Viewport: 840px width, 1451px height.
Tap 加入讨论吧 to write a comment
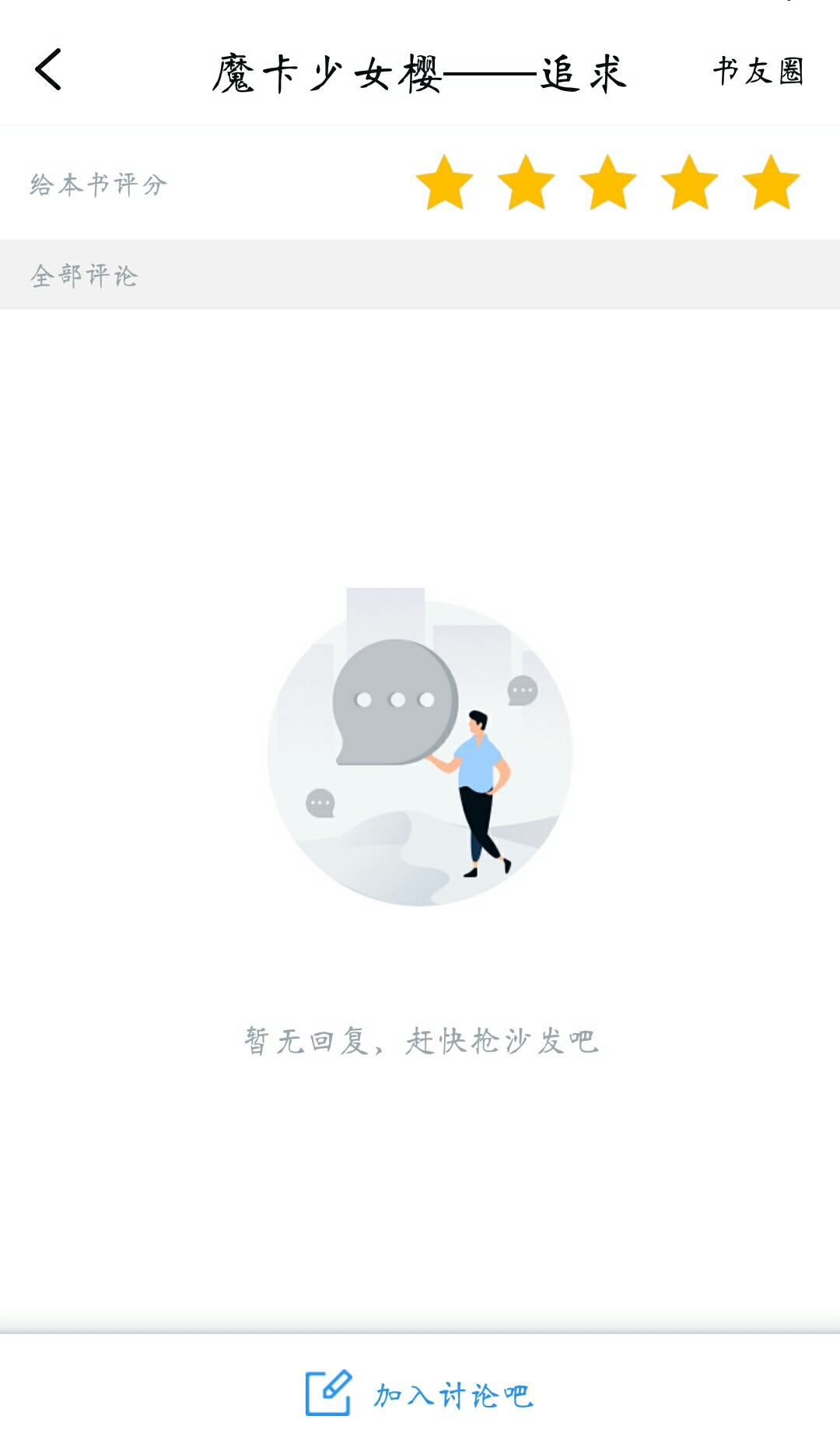420,1394
